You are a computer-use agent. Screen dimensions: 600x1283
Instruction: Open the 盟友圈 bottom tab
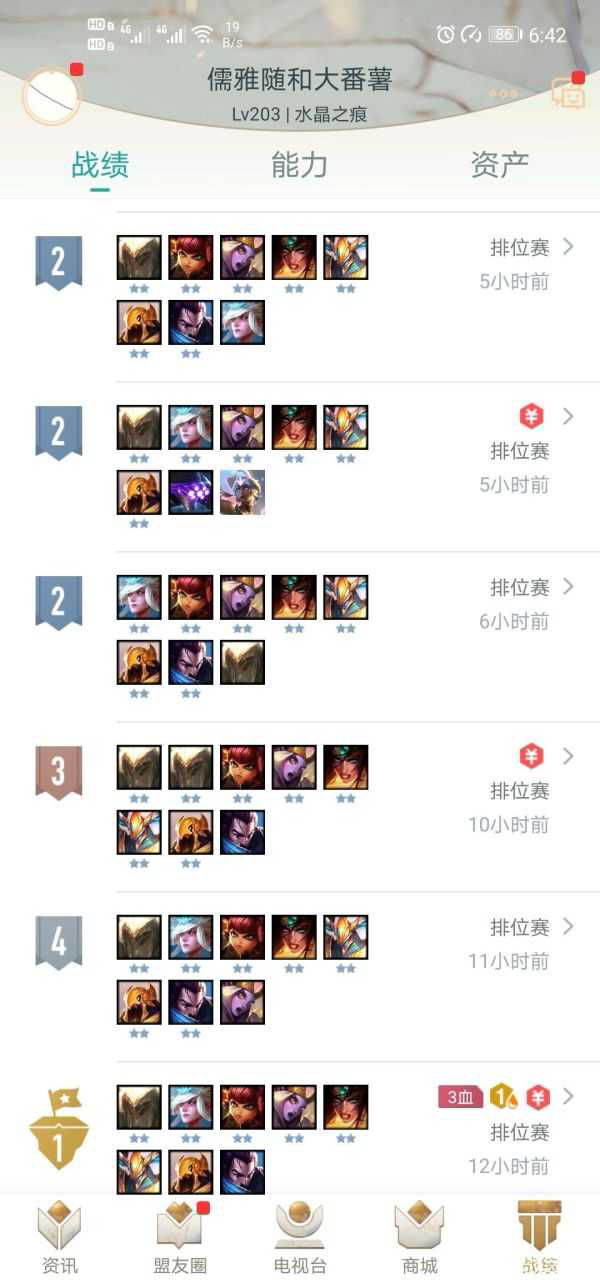(180, 1238)
